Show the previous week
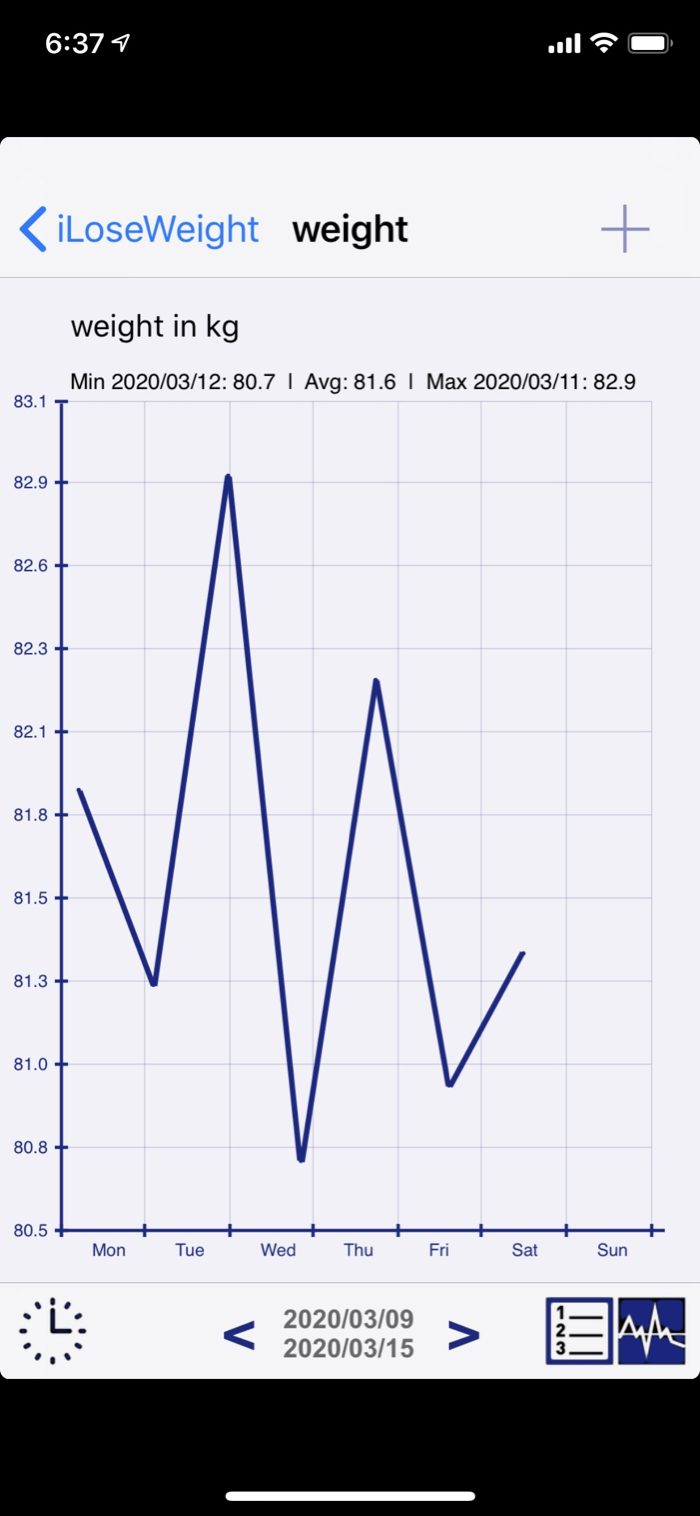Image resolution: width=700 pixels, height=1516 pixels. [238, 1334]
